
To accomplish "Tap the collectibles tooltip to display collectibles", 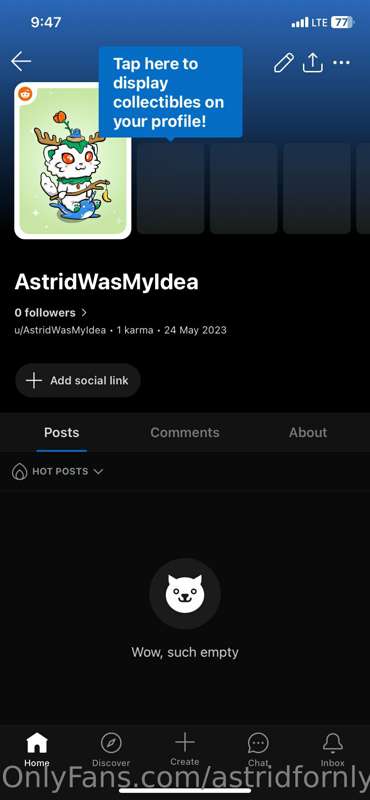I will [x=170, y=92].
